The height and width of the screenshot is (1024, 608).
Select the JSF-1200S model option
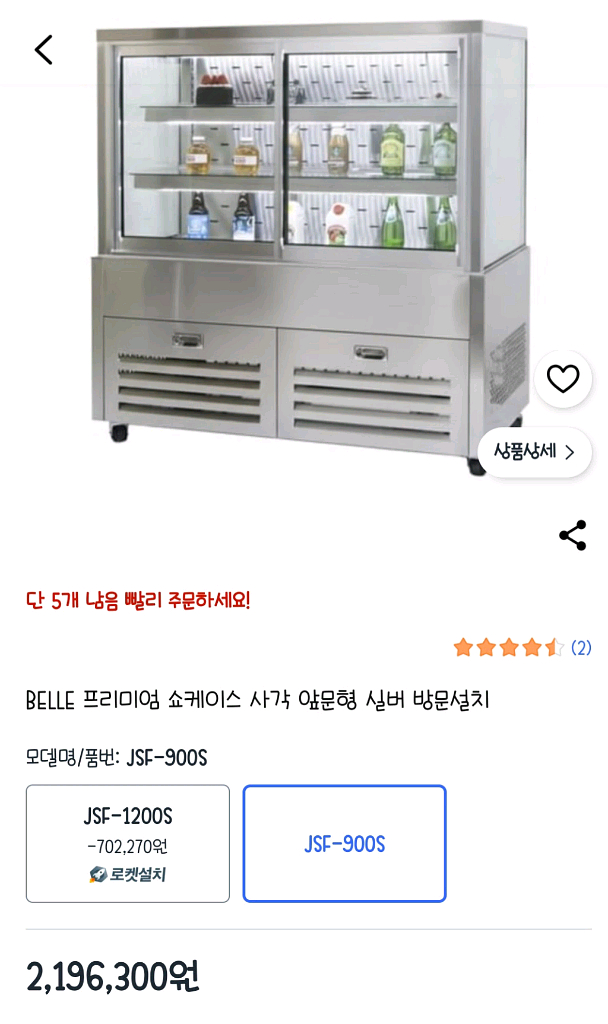(x=128, y=843)
